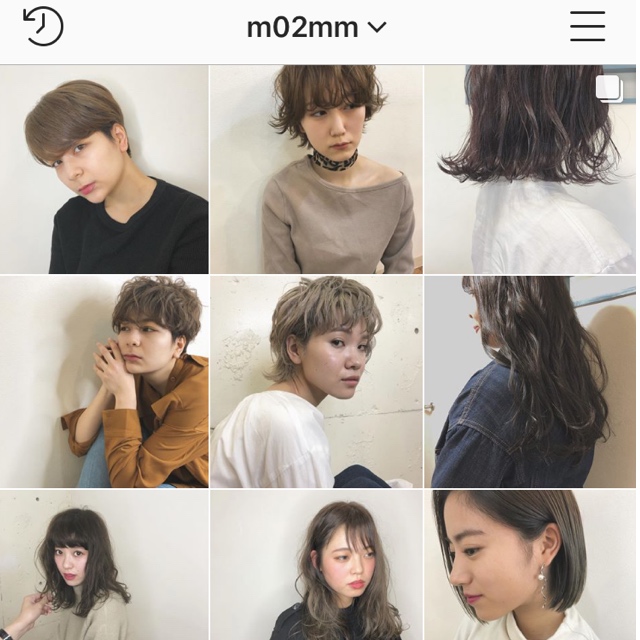Open the short-hair post with black top
Image resolution: width=640 pixels, height=640 pixels.
(104, 170)
